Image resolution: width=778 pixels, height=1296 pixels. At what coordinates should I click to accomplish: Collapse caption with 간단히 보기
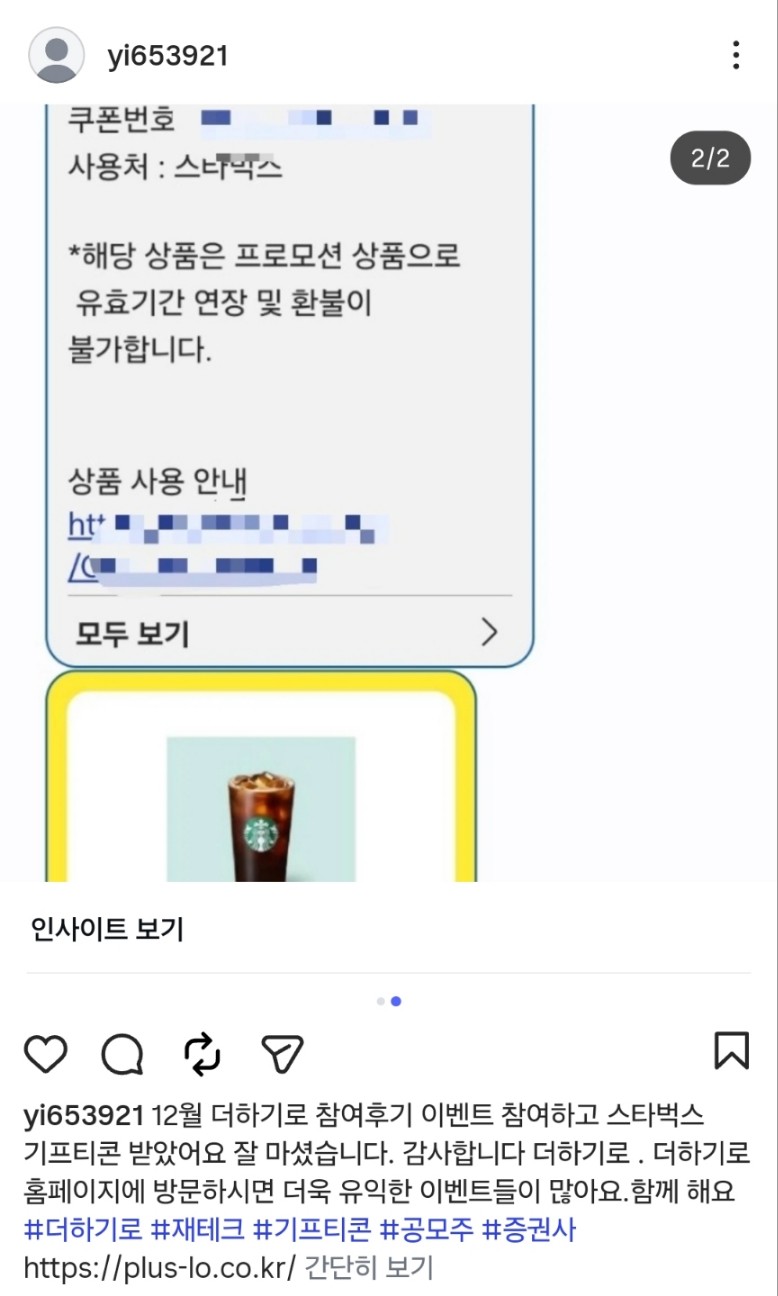coord(369,1268)
